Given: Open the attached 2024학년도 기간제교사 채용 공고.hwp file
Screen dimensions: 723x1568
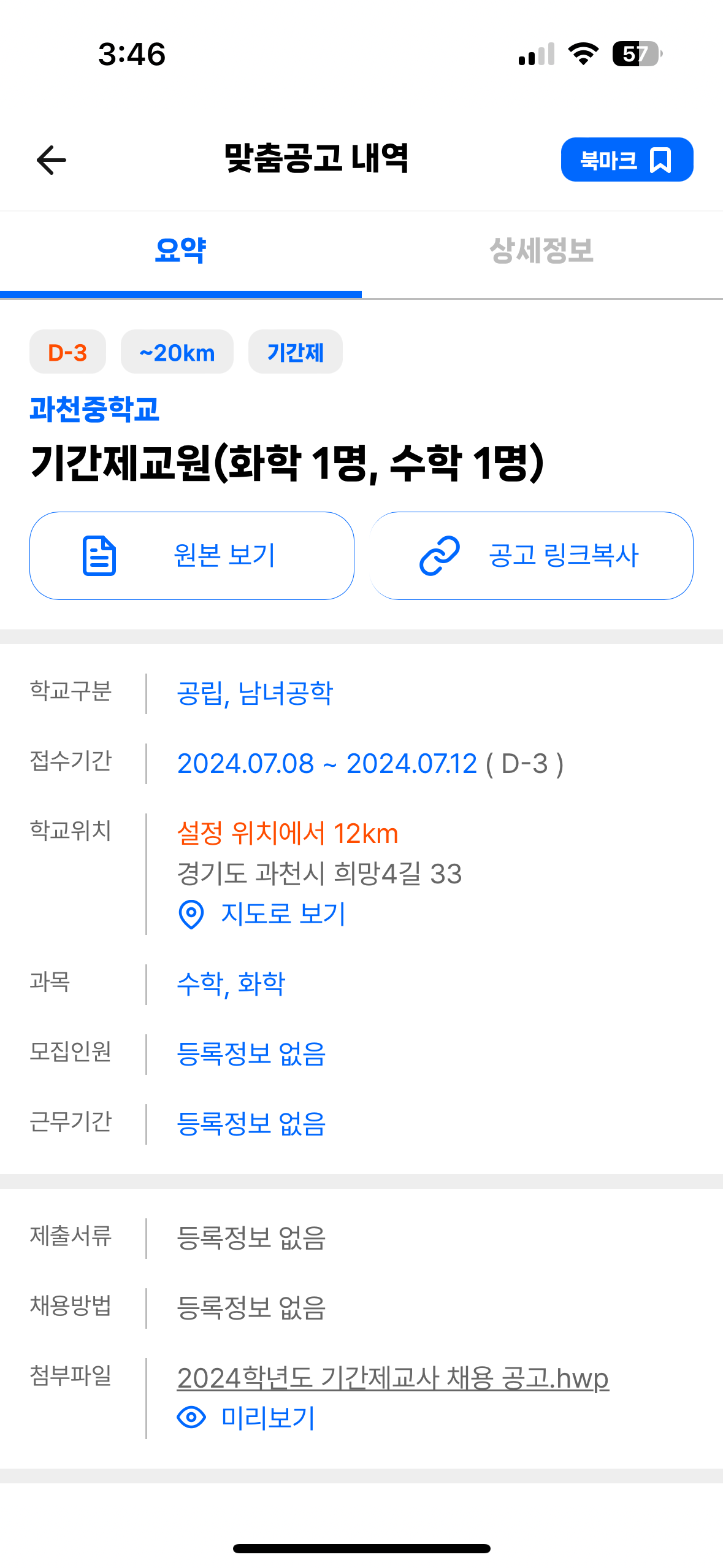Looking at the screenshot, I should pyautogui.click(x=392, y=1378).
